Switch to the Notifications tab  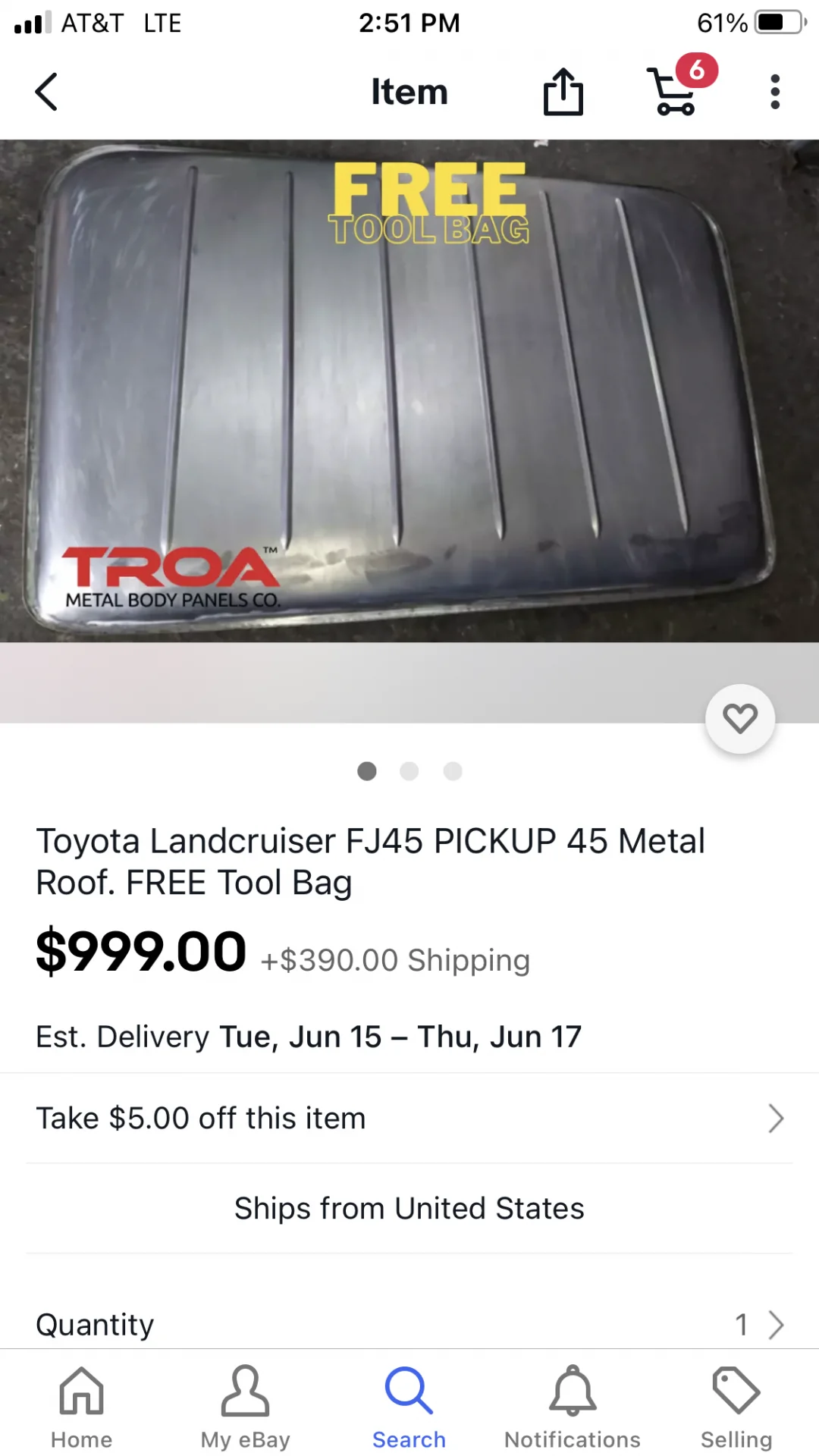pos(573,1407)
